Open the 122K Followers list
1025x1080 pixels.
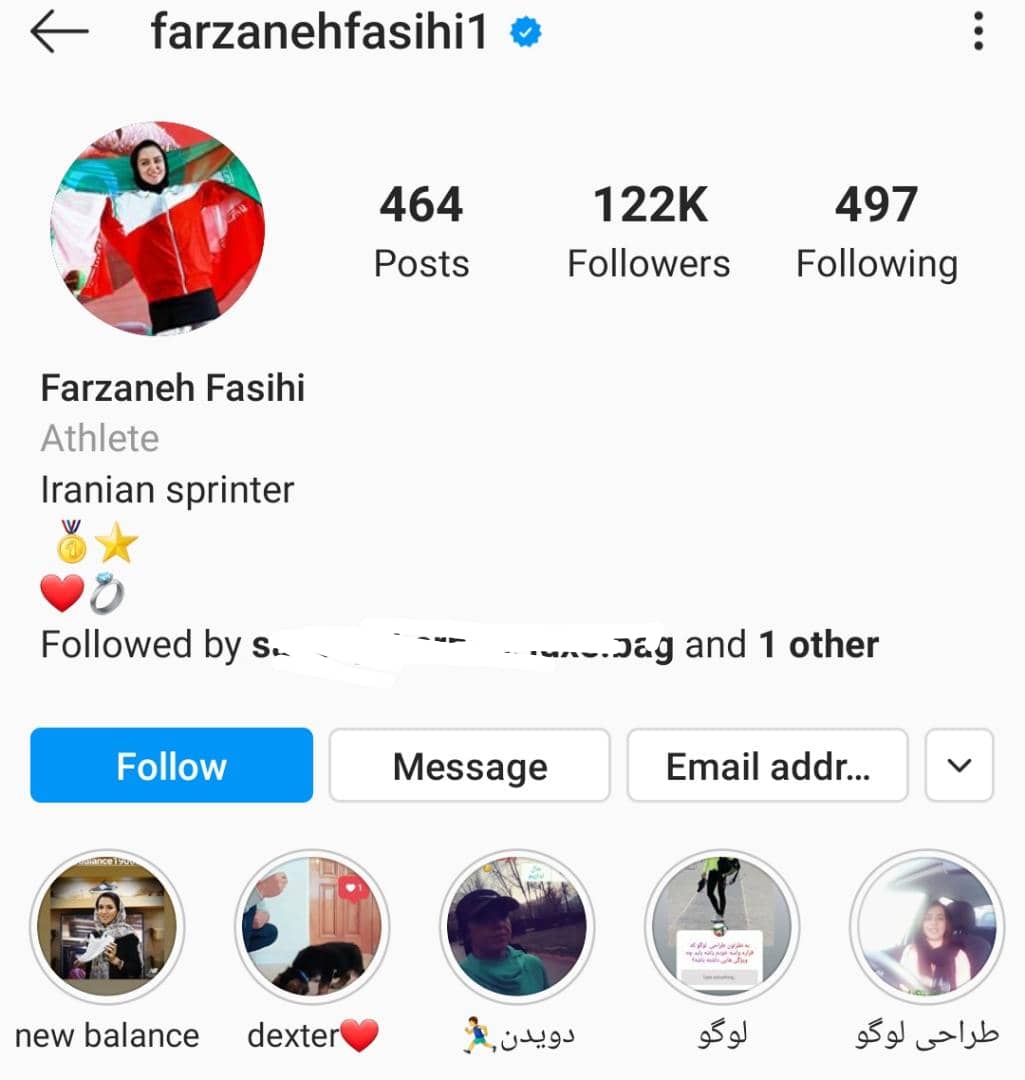[x=649, y=232]
